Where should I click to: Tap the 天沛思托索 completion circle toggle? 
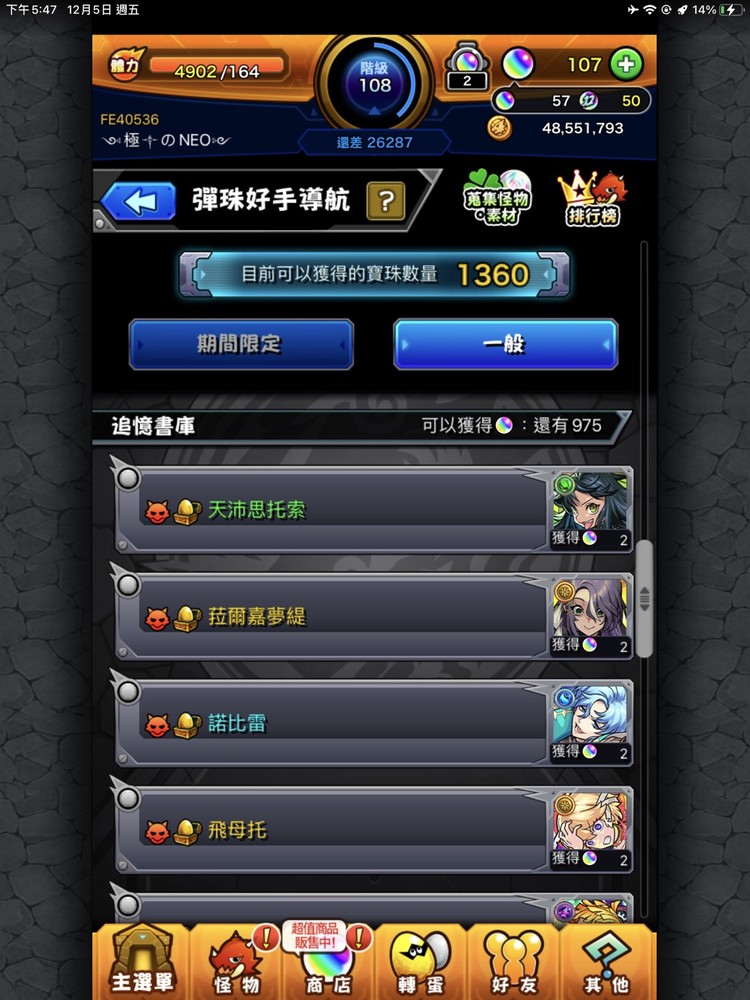click(127, 477)
